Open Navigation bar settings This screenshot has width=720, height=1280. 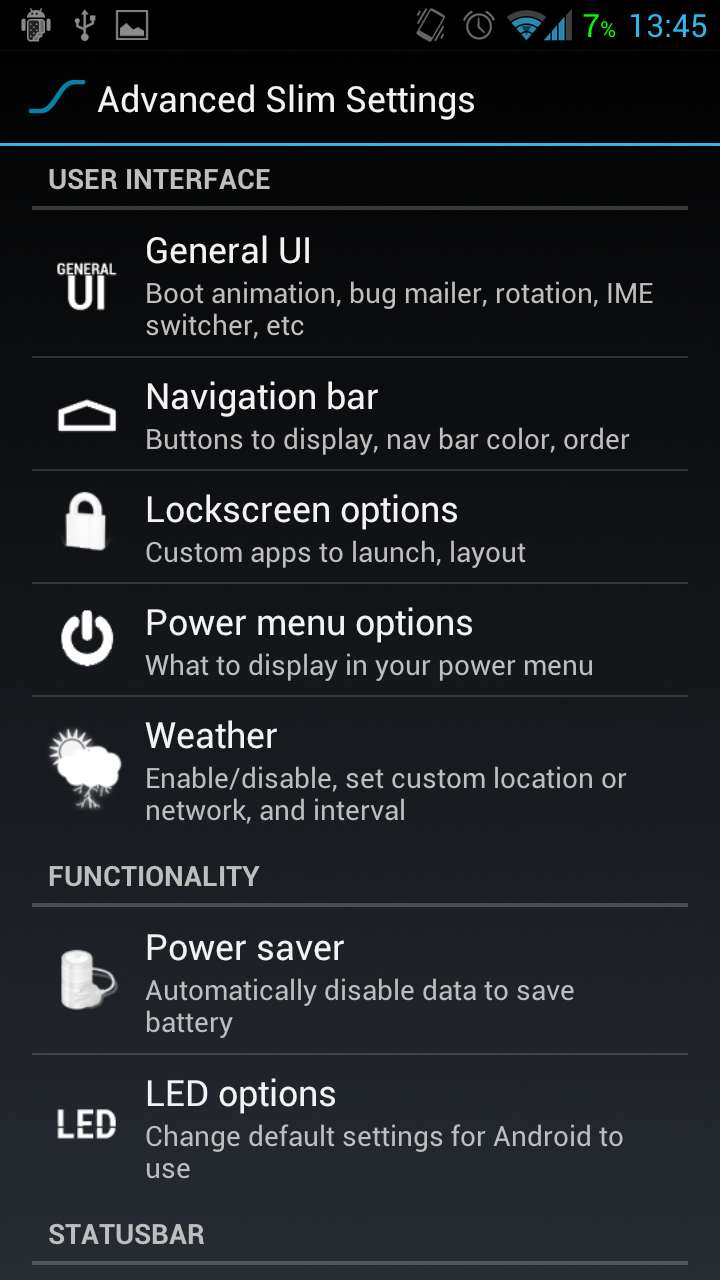pos(360,415)
